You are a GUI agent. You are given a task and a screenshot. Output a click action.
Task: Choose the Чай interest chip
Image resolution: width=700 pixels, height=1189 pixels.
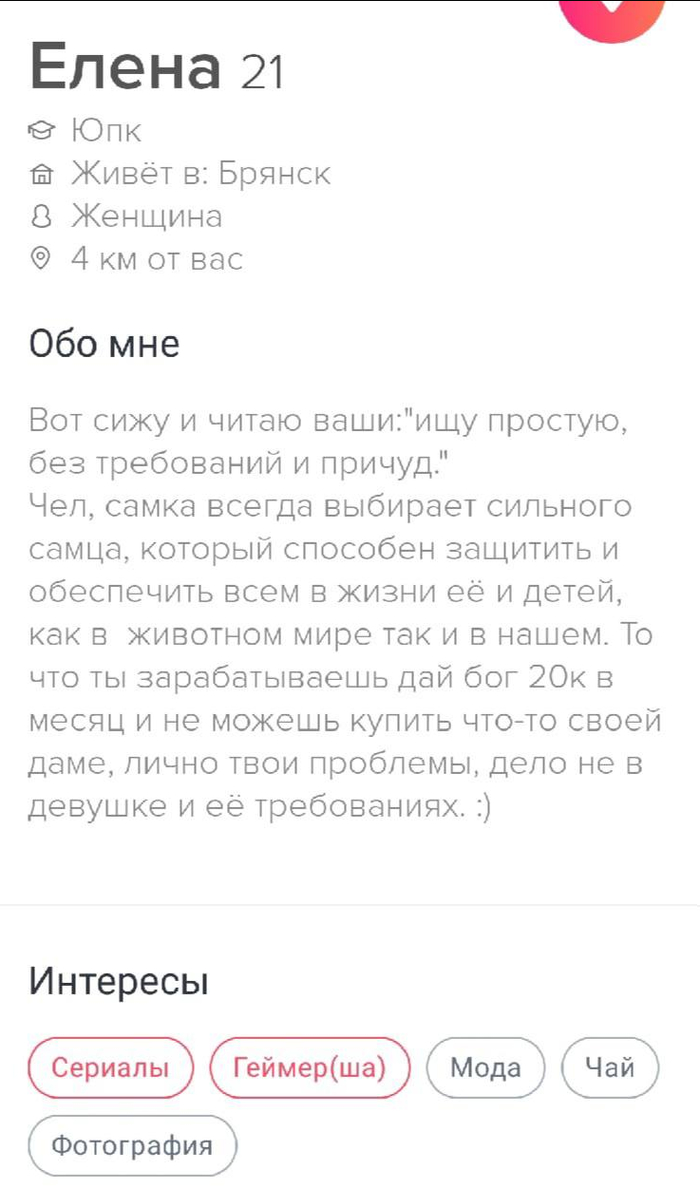pyautogui.click(x=610, y=1068)
